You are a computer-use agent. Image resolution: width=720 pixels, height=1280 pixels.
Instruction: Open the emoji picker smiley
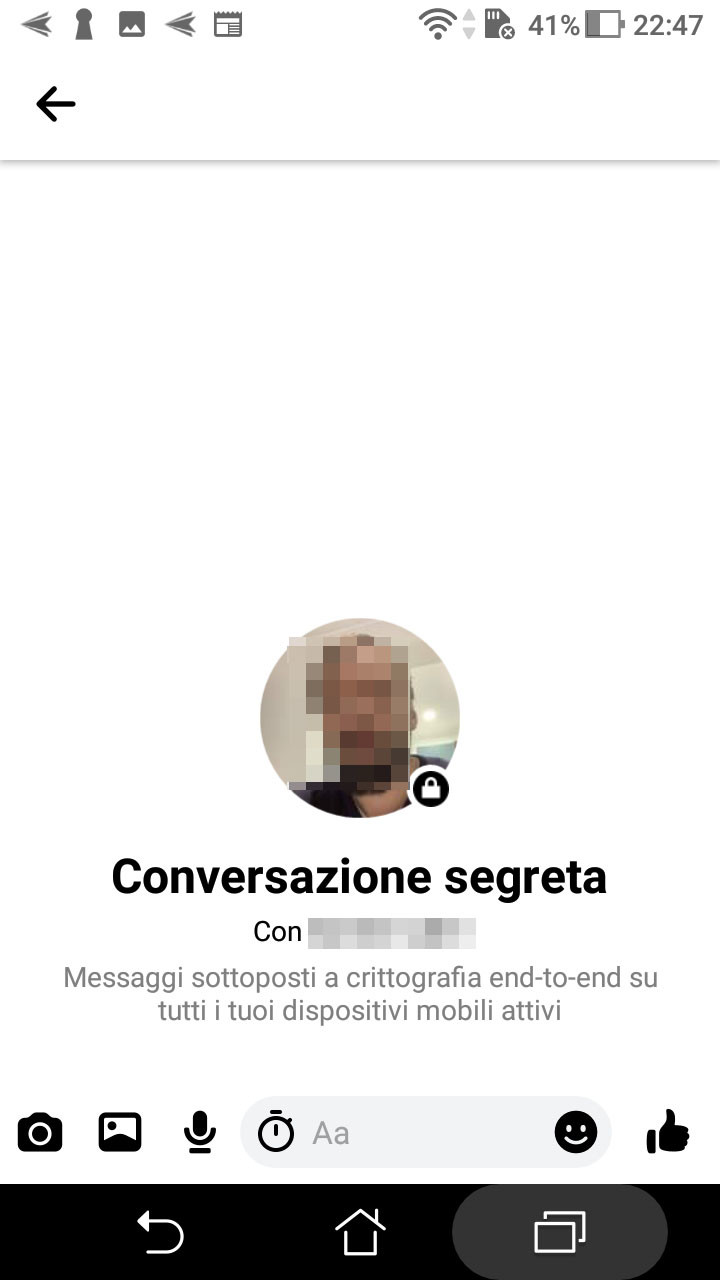[x=576, y=1132]
